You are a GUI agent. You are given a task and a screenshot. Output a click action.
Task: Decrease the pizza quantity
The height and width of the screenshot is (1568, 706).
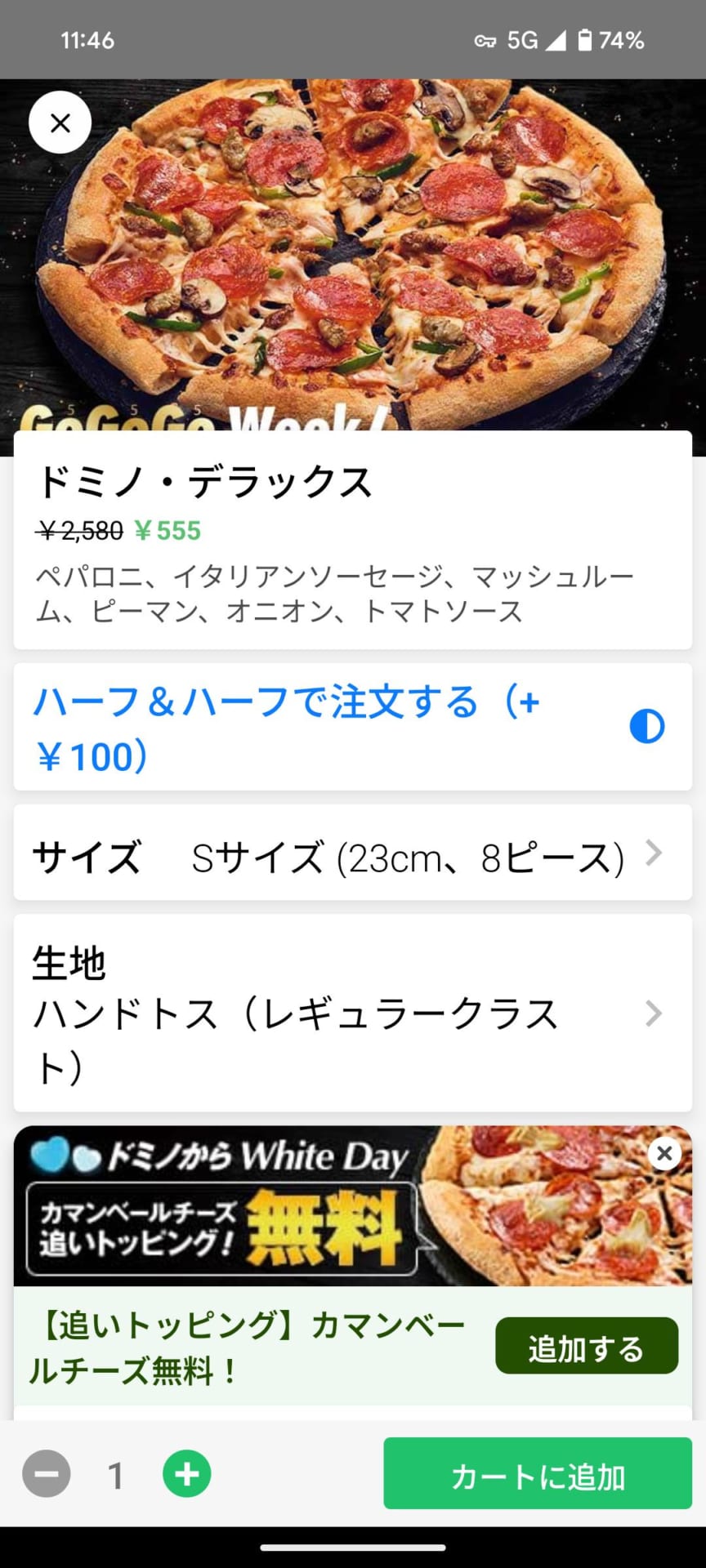click(47, 1474)
